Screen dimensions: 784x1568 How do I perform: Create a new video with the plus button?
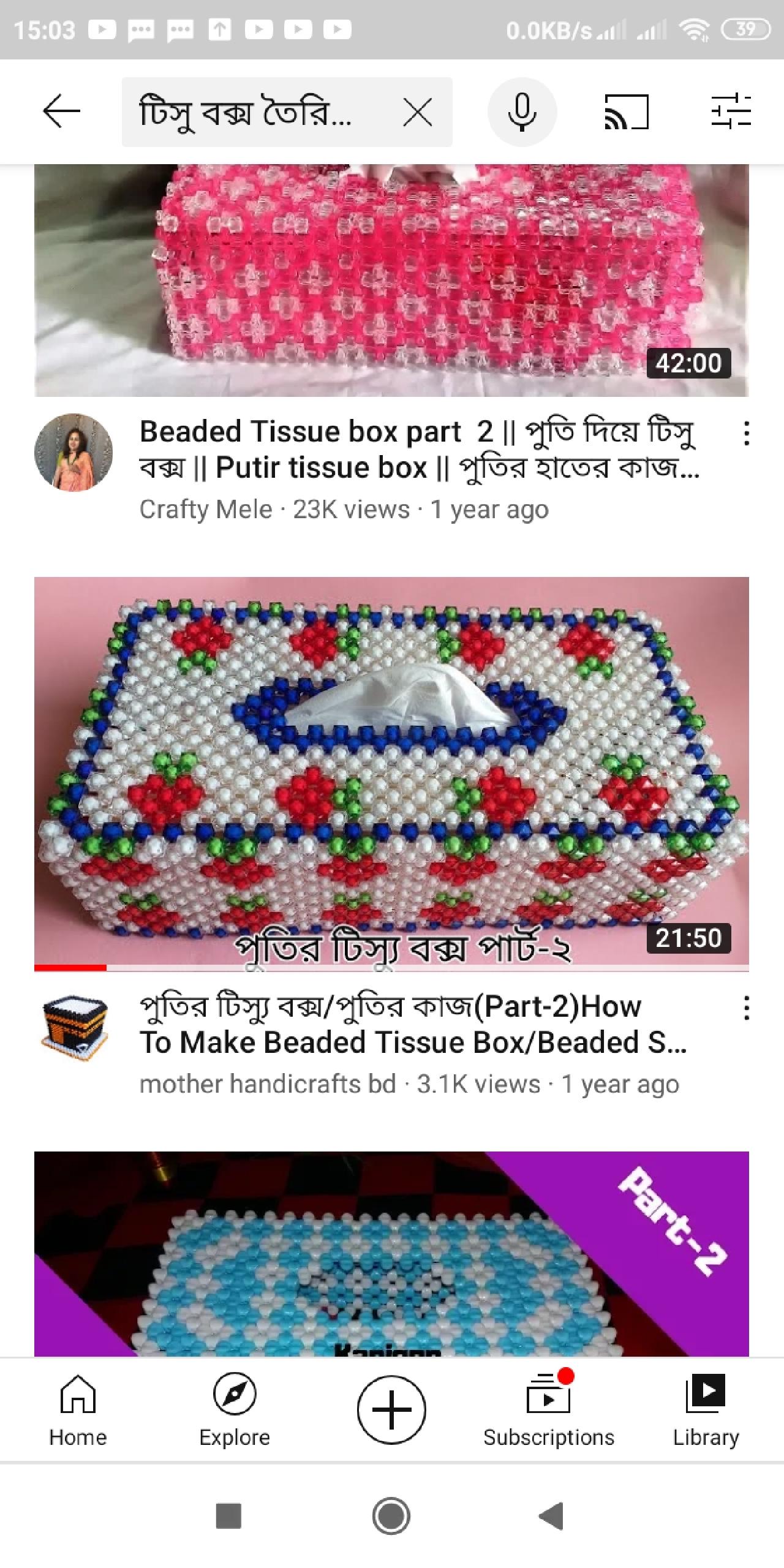391,1409
